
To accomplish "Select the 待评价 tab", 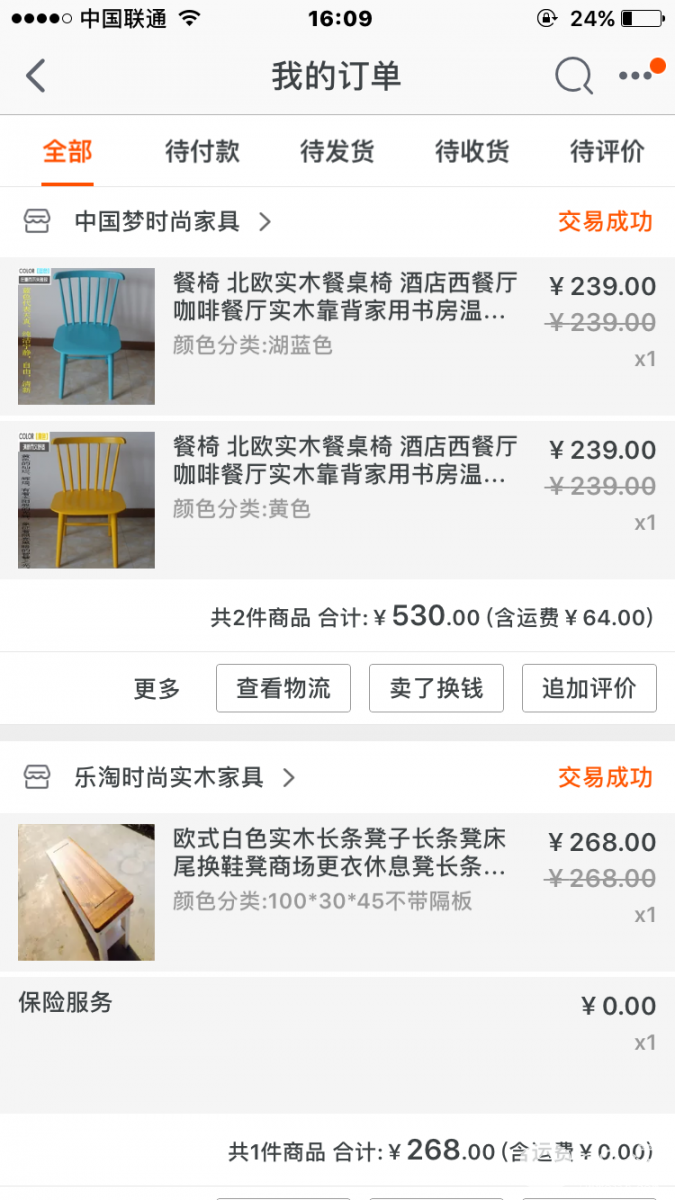I will (x=607, y=152).
